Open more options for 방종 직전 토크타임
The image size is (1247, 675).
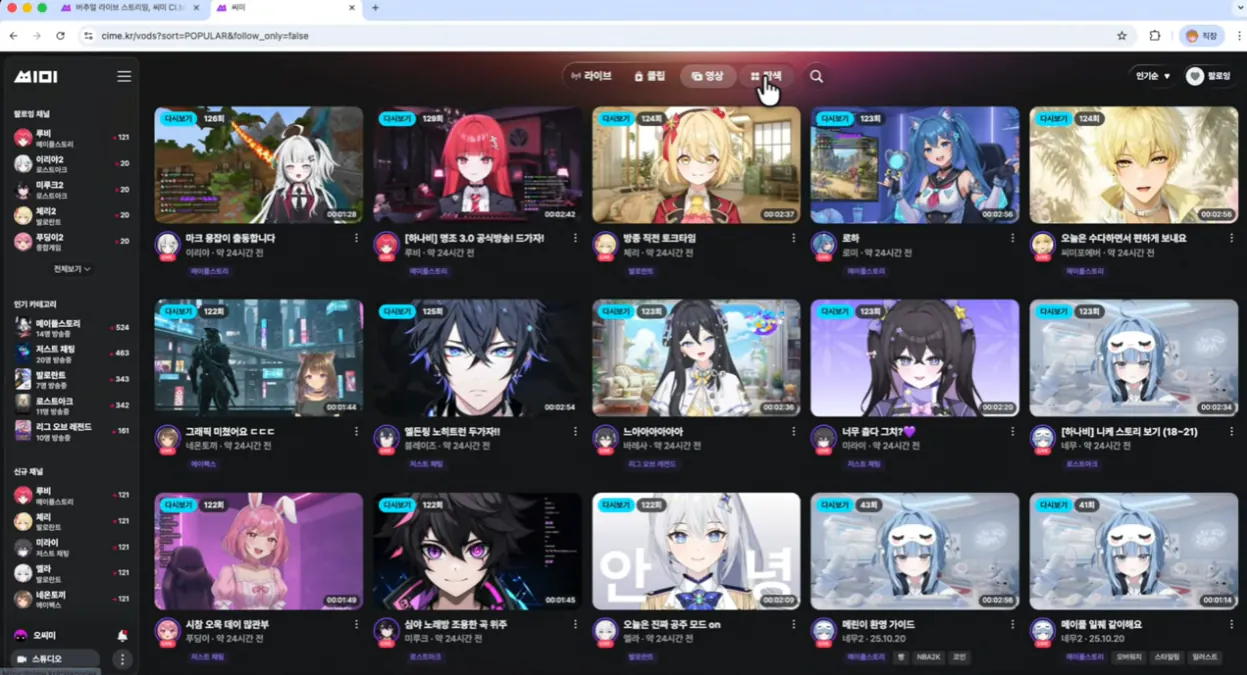pyautogui.click(x=793, y=238)
